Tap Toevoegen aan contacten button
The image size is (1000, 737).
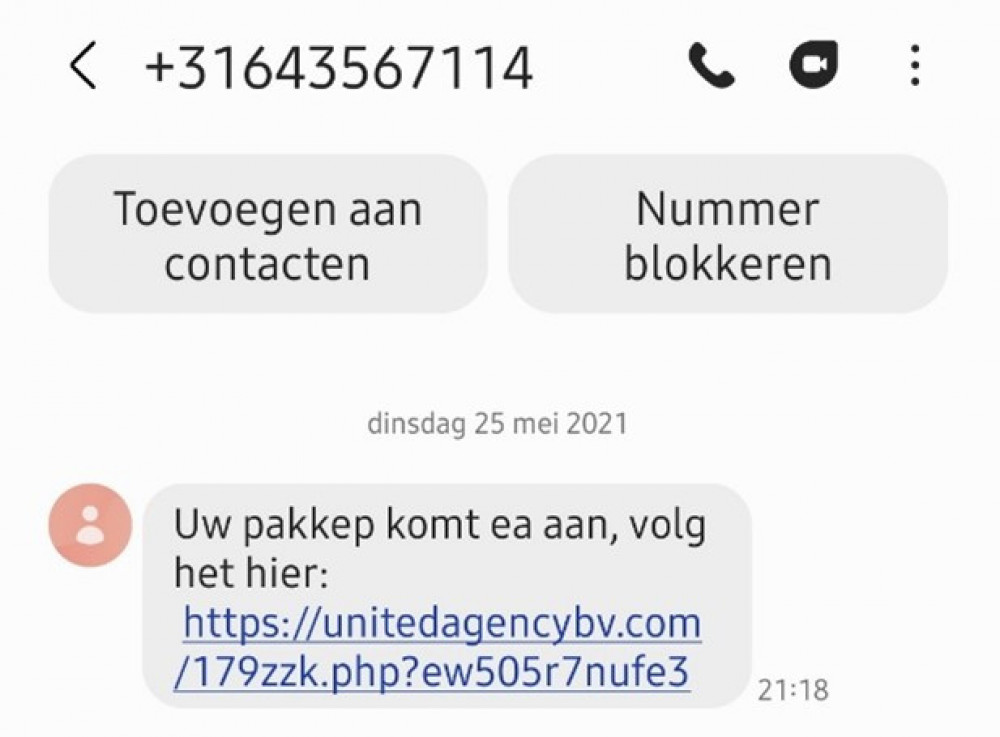coord(268,236)
